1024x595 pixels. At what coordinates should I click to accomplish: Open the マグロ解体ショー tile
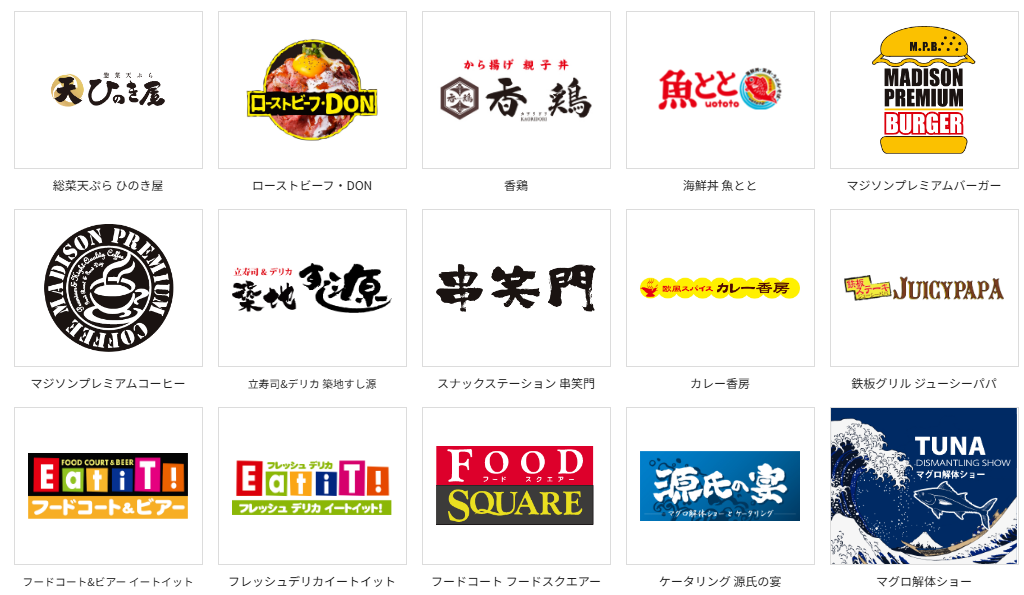click(x=924, y=486)
